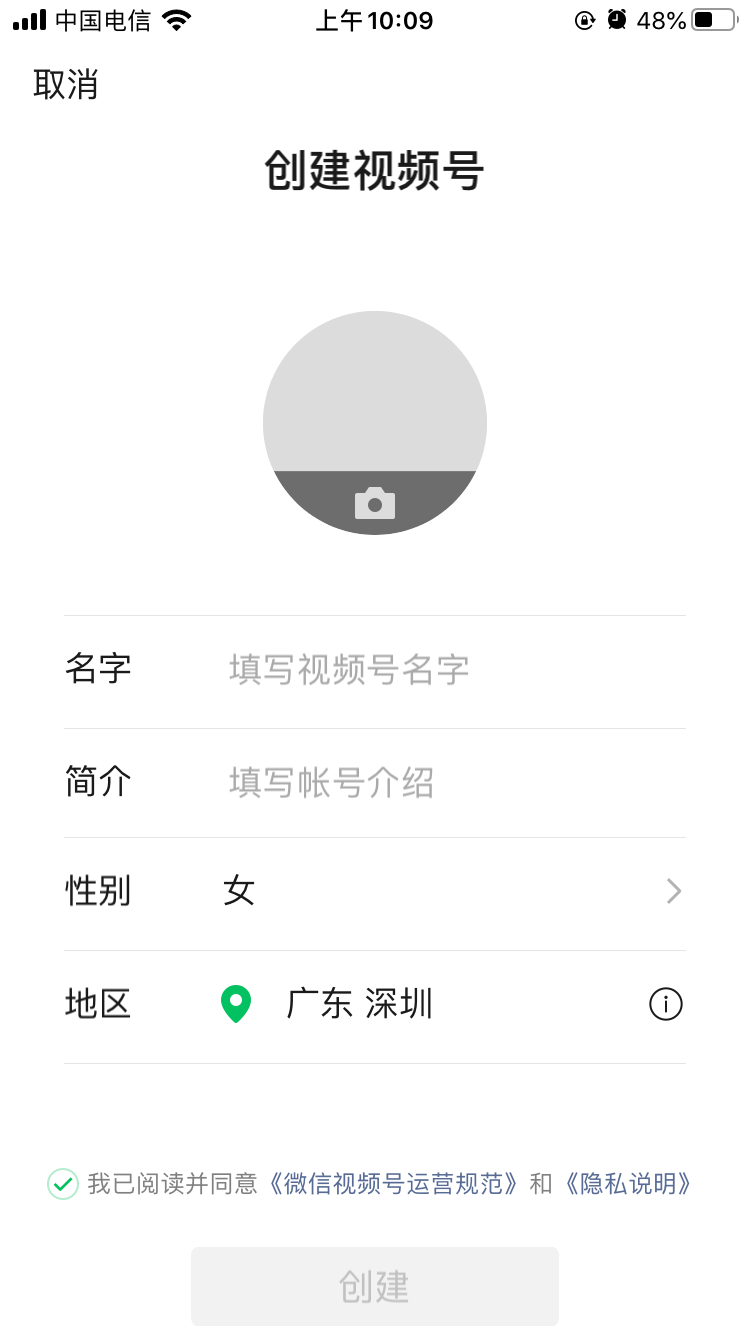Click the 创建视频号 title text
Viewport: 750px width, 1334px height.
click(x=375, y=171)
